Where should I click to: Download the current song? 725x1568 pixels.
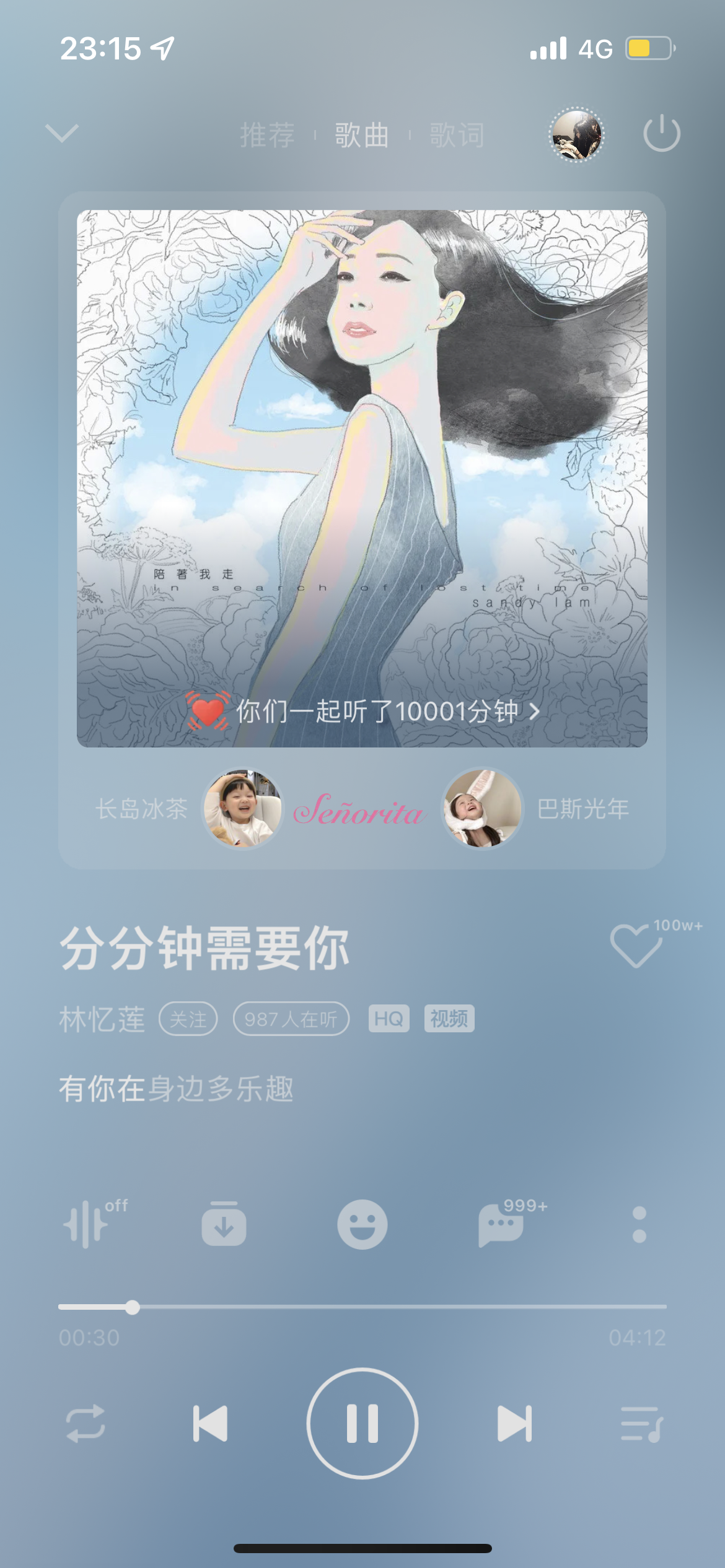tap(224, 1224)
